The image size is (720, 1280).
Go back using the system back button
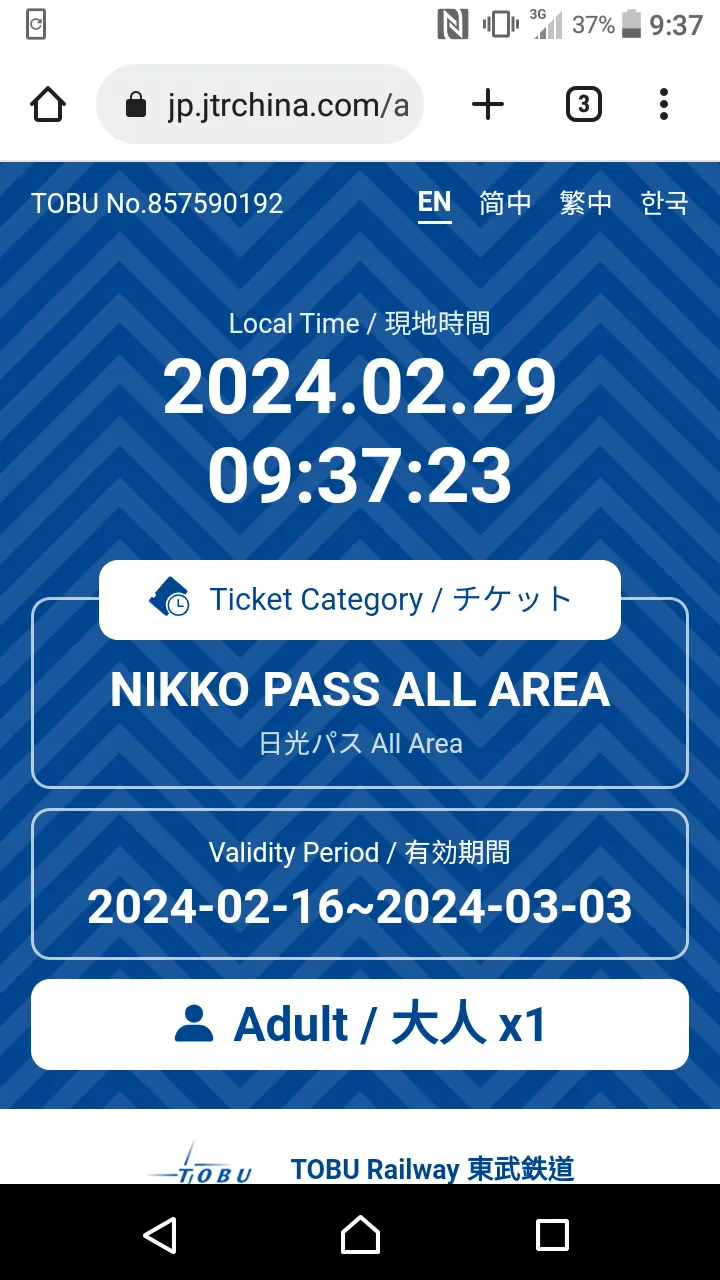[x=160, y=1235]
